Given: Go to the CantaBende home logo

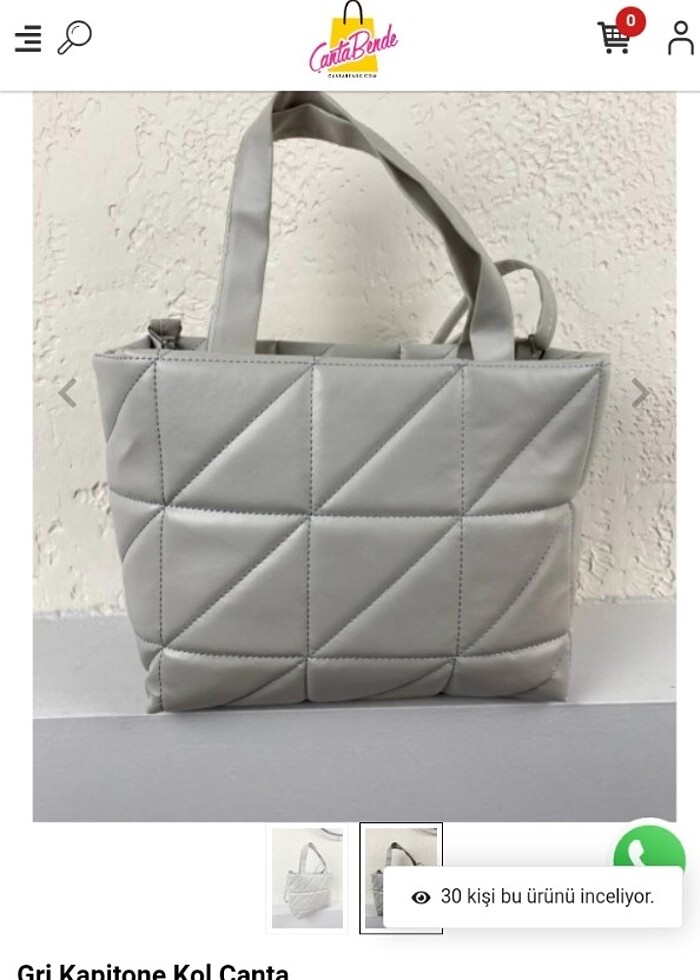Looking at the screenshot, I should point(353,42).
